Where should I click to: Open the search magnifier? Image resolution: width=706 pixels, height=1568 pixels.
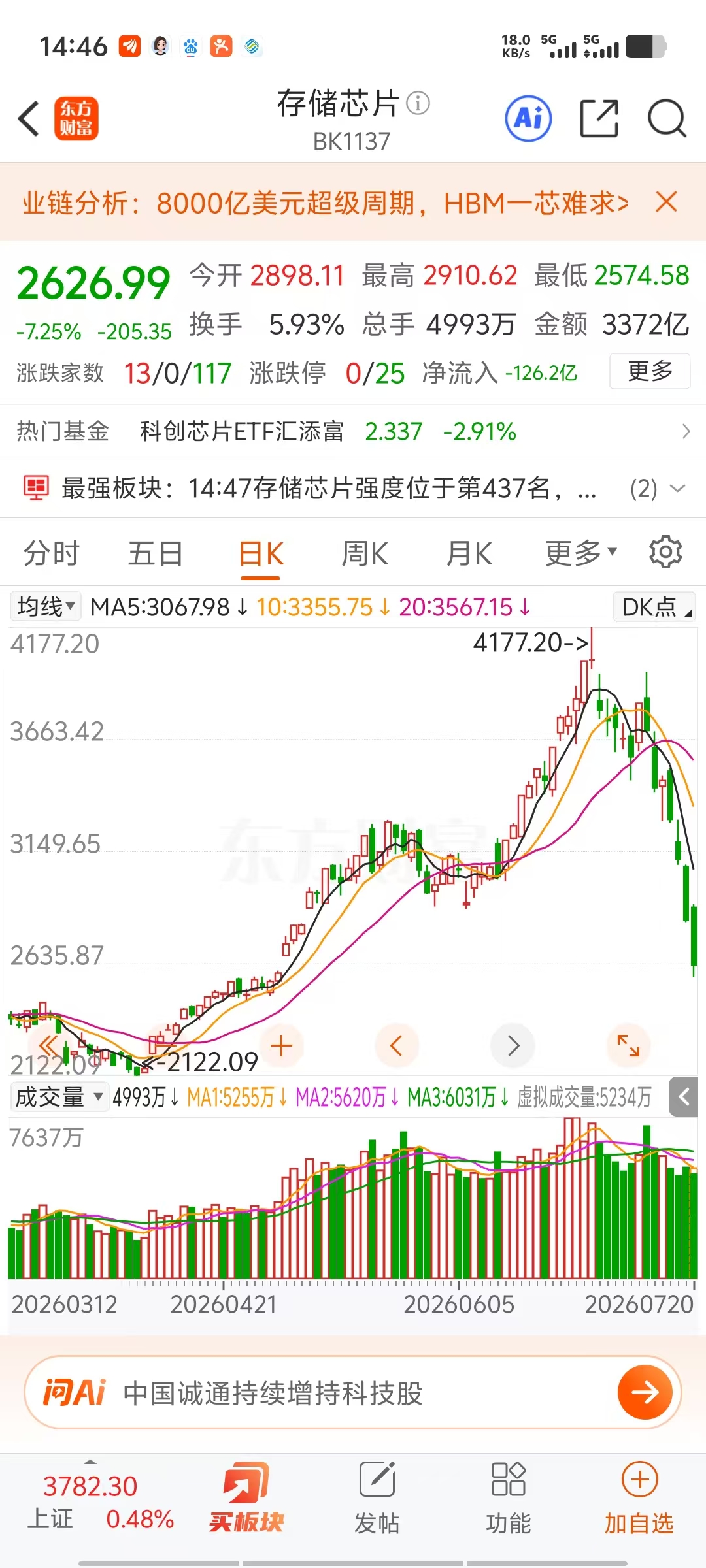click(667, 118)
